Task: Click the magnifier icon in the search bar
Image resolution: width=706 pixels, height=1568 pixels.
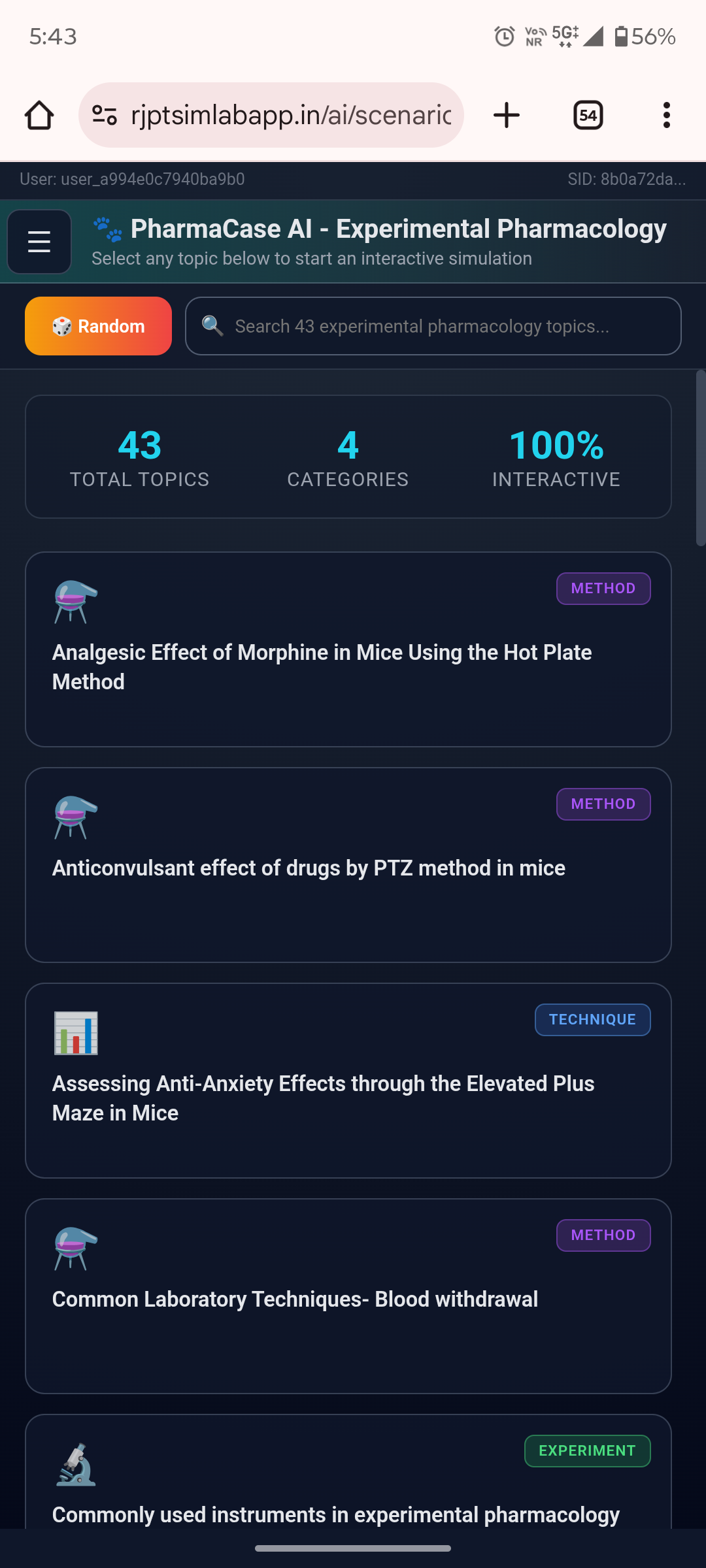Action: (x=212, y=325)
